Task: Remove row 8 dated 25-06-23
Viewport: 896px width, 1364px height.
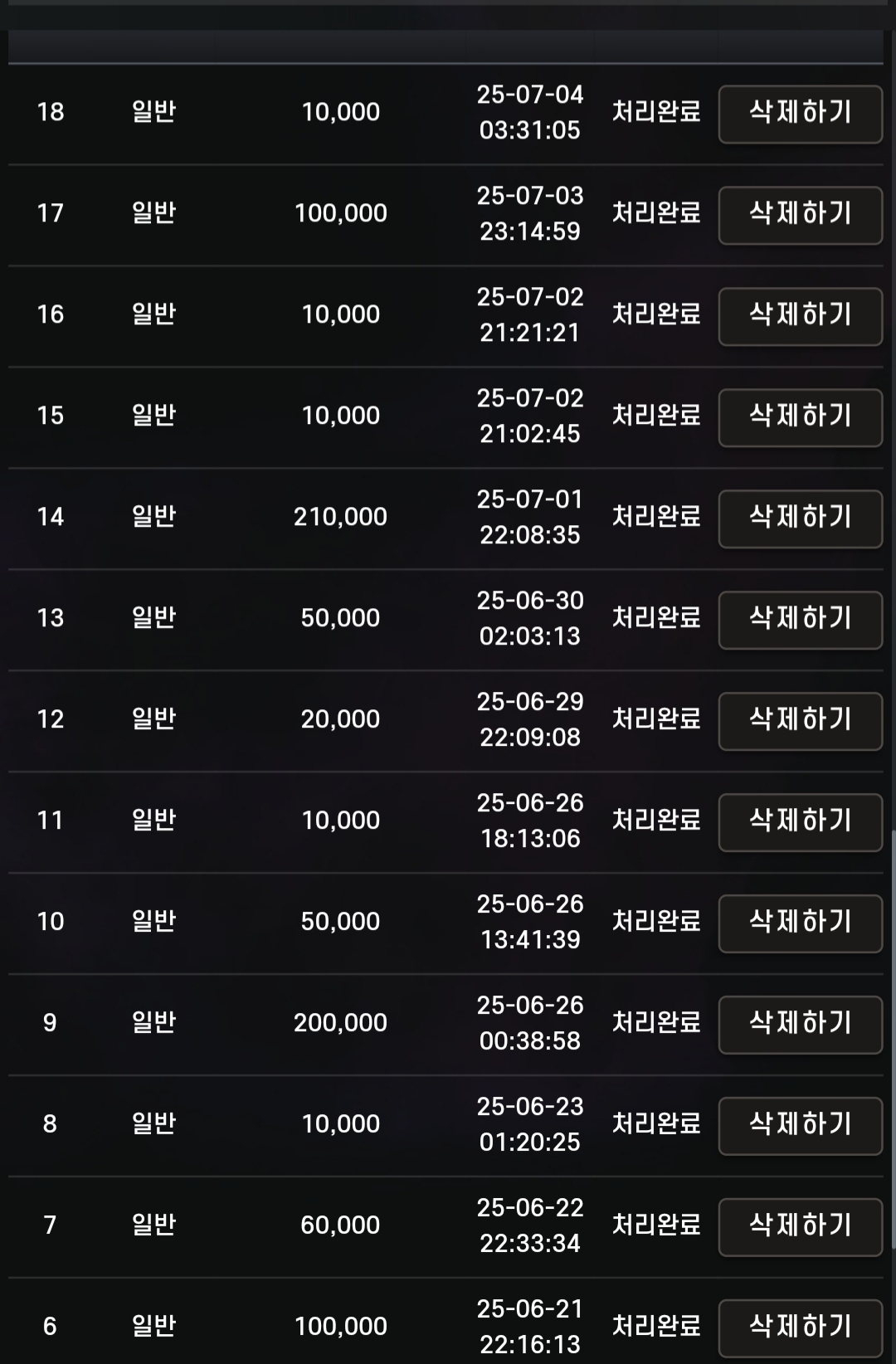Action: pyautogui.click(x=800, y=1126)
